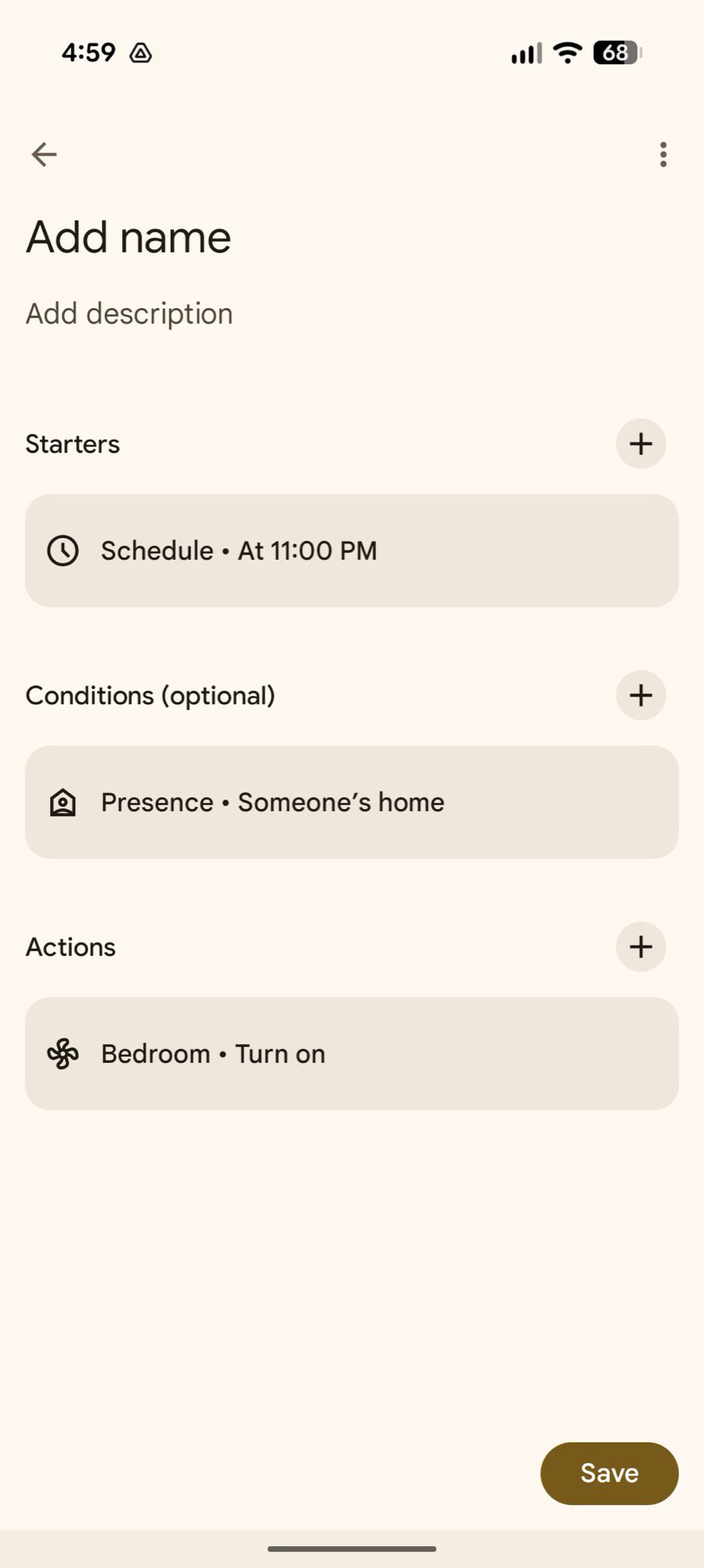Go back using the arrow icon

[x=44, y=154]
